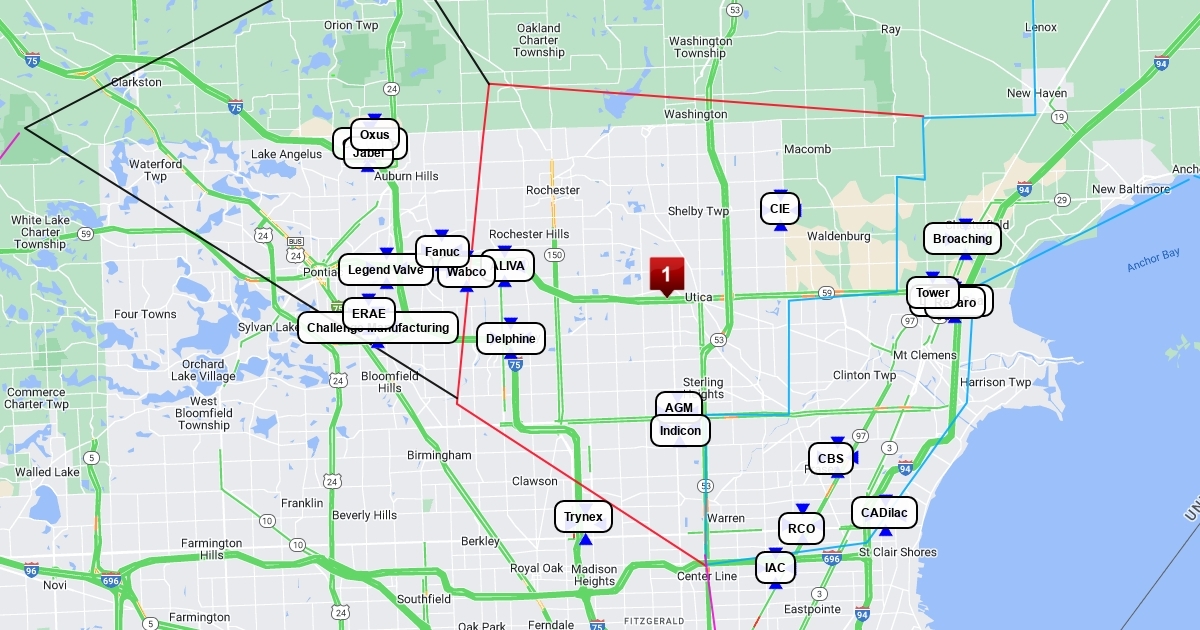Select the Oxus marker

[375, 135]
